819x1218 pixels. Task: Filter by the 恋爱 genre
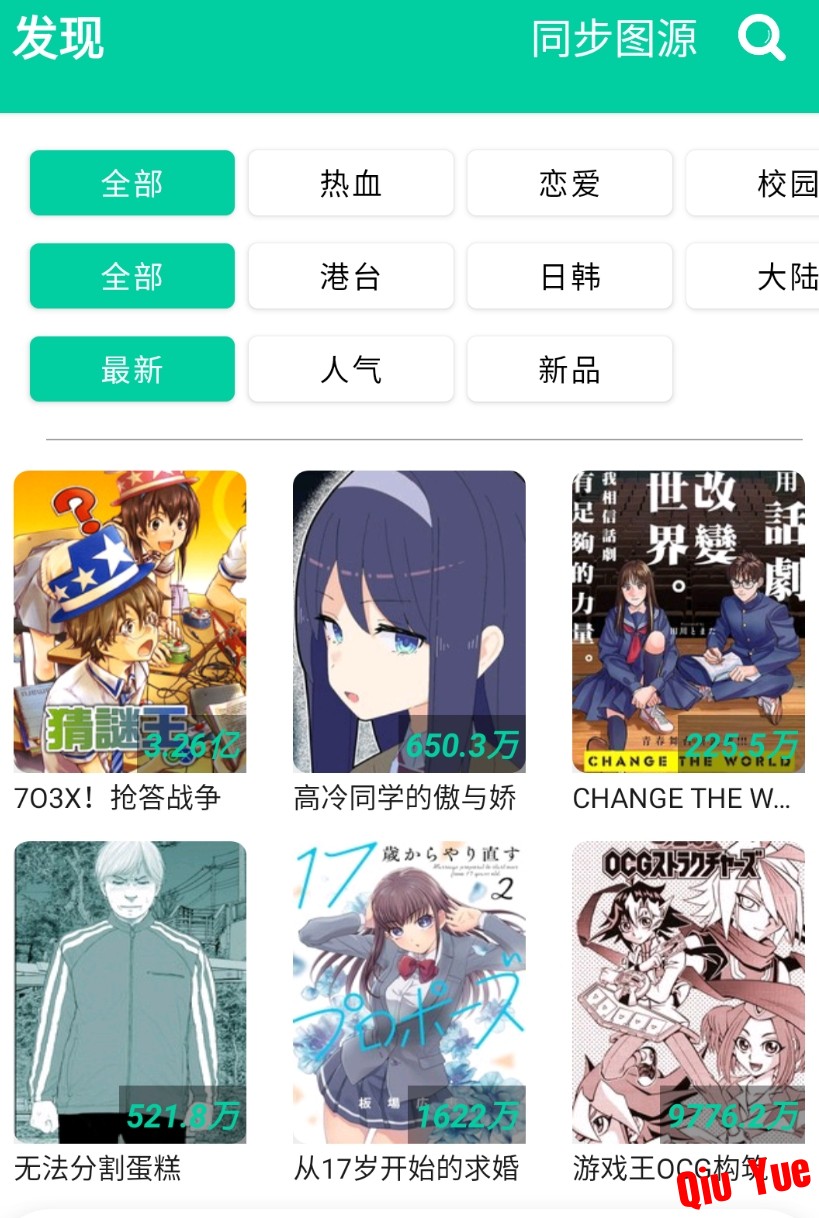[569, 183]
